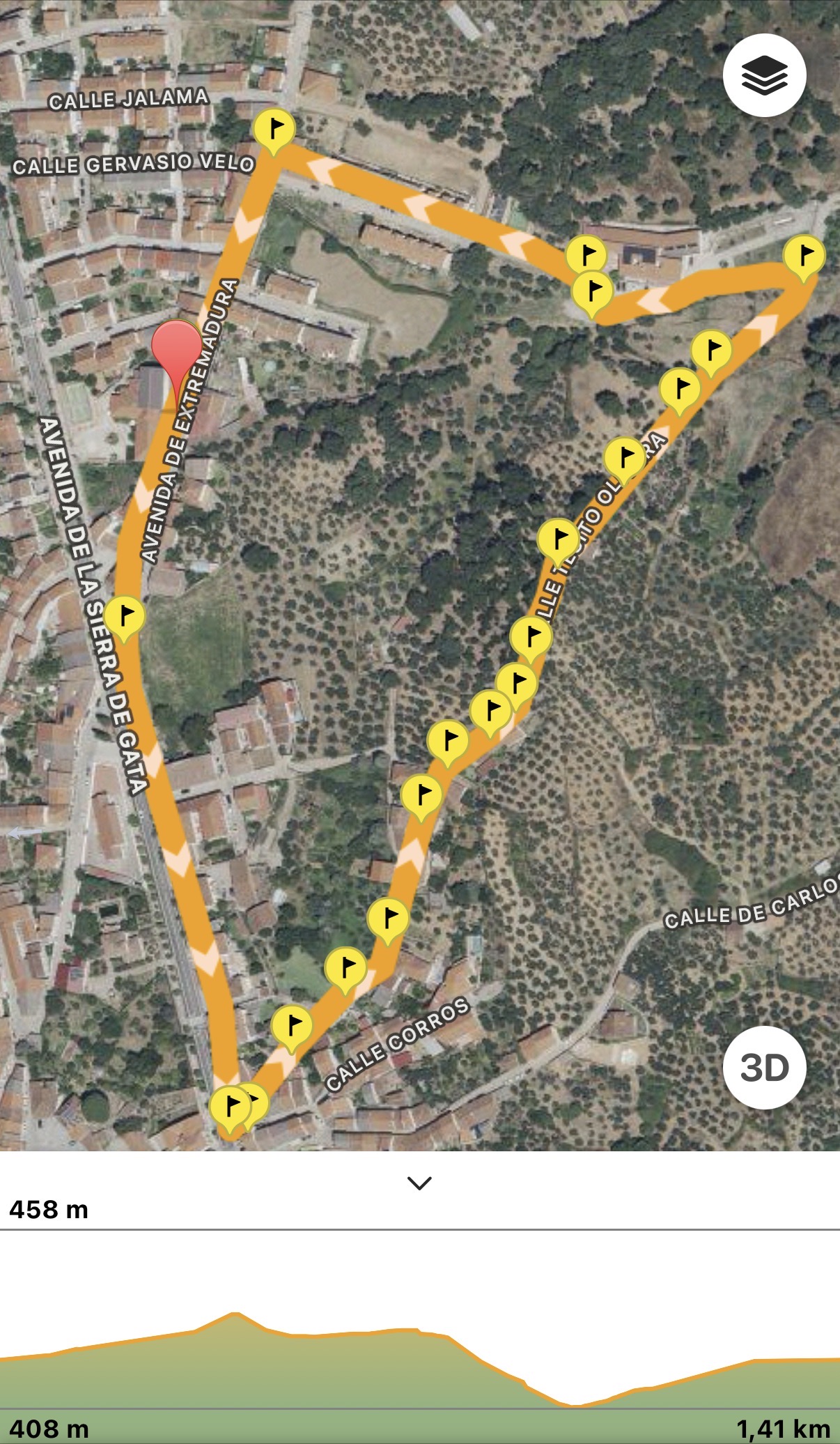Image resolution: width=840 pixels, height=1444 pixels.
Task: Select the waypoint flag beside Avenida de la Sierra de Gata
Action: pyautogui.click(x=125, y=616)
